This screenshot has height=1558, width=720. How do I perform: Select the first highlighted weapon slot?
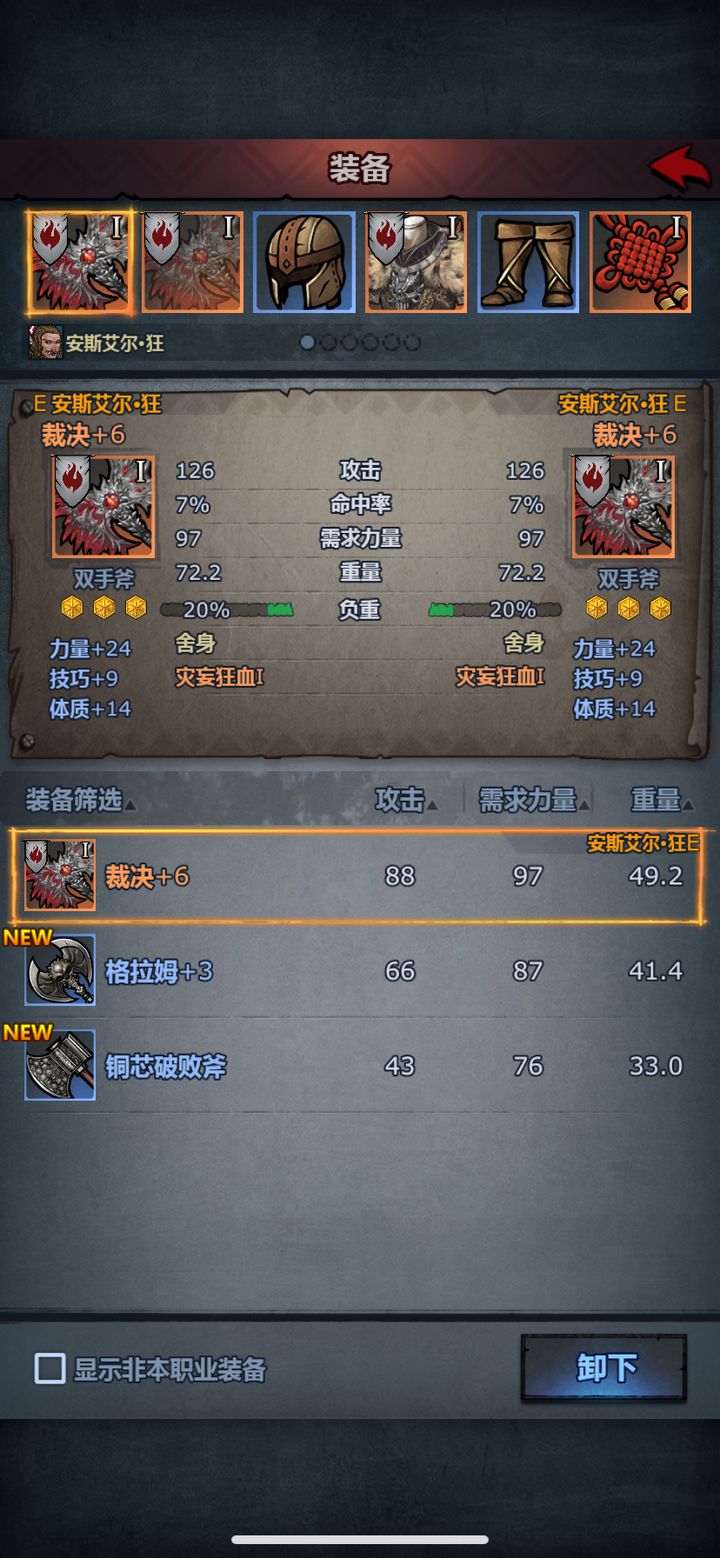coord(80,262)
